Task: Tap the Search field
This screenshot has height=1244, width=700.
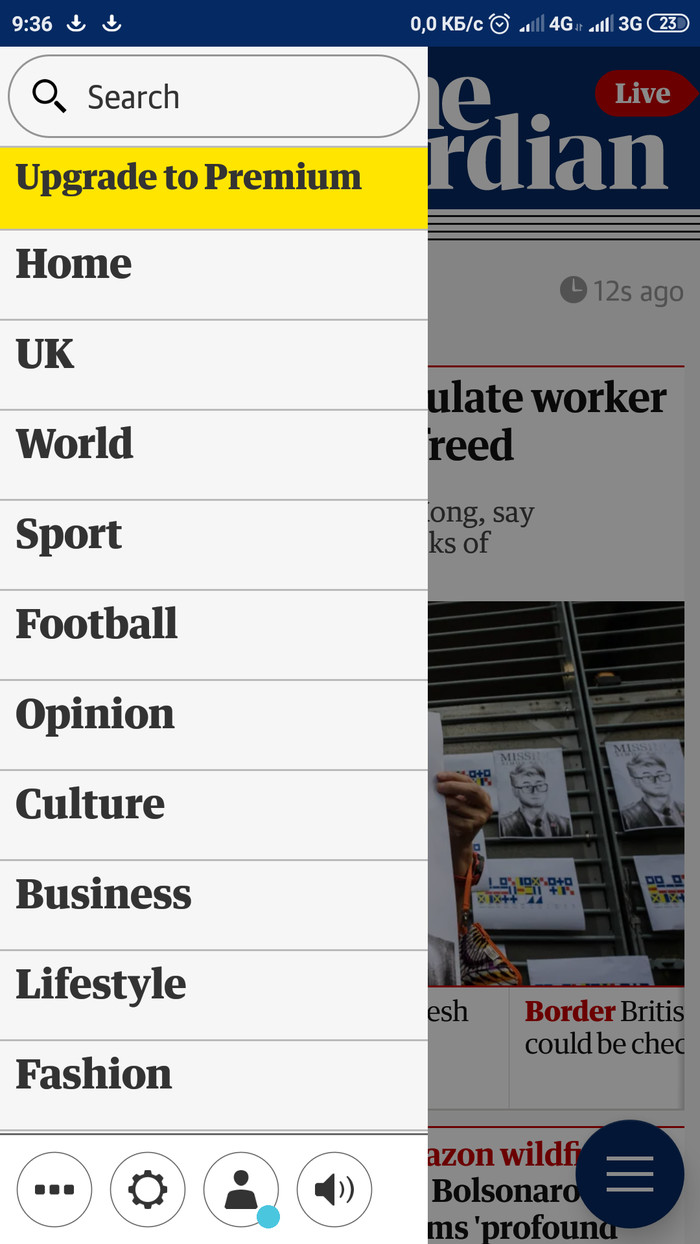Action: (213, 96)
